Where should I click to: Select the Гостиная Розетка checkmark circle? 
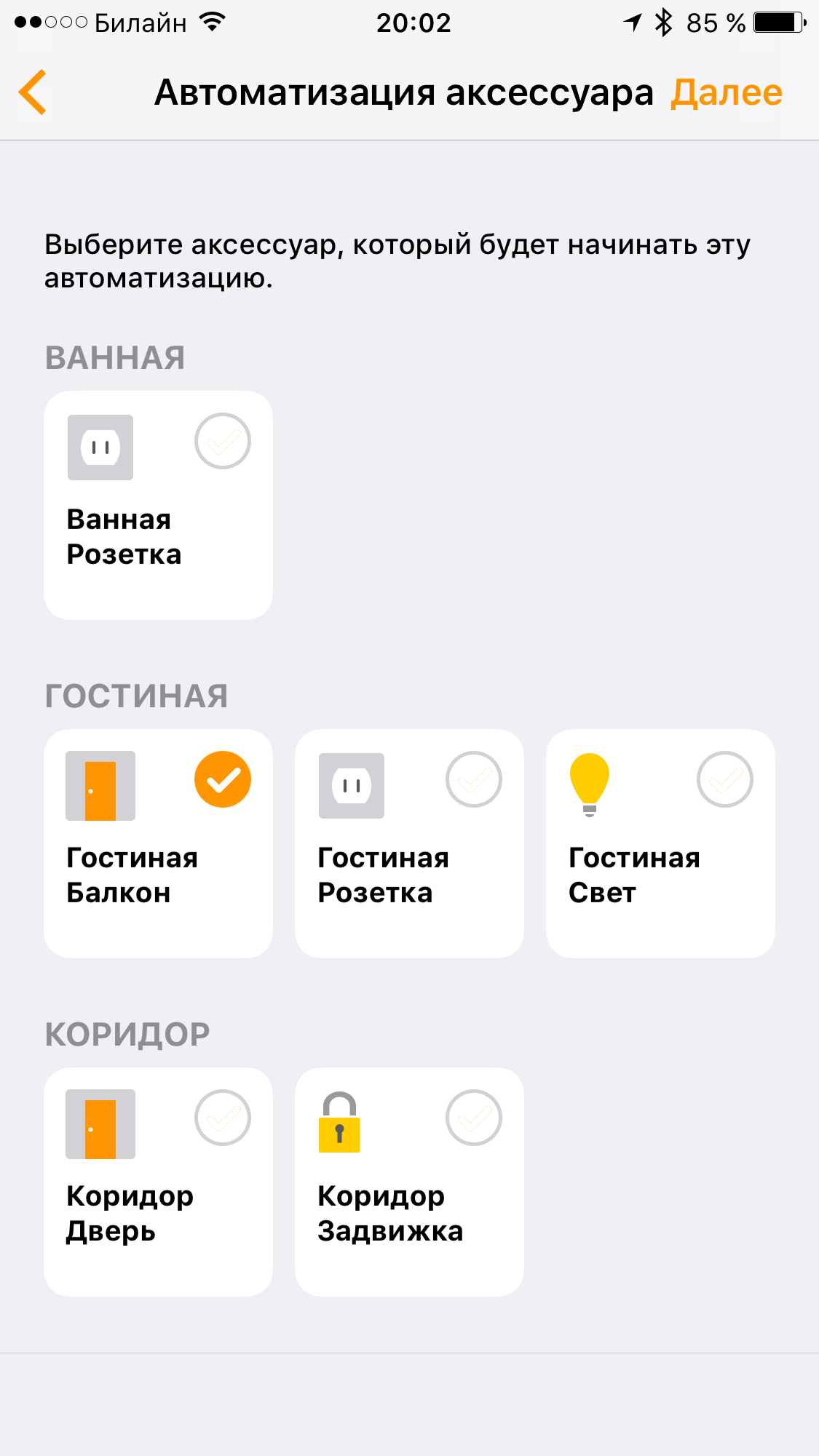474,779
